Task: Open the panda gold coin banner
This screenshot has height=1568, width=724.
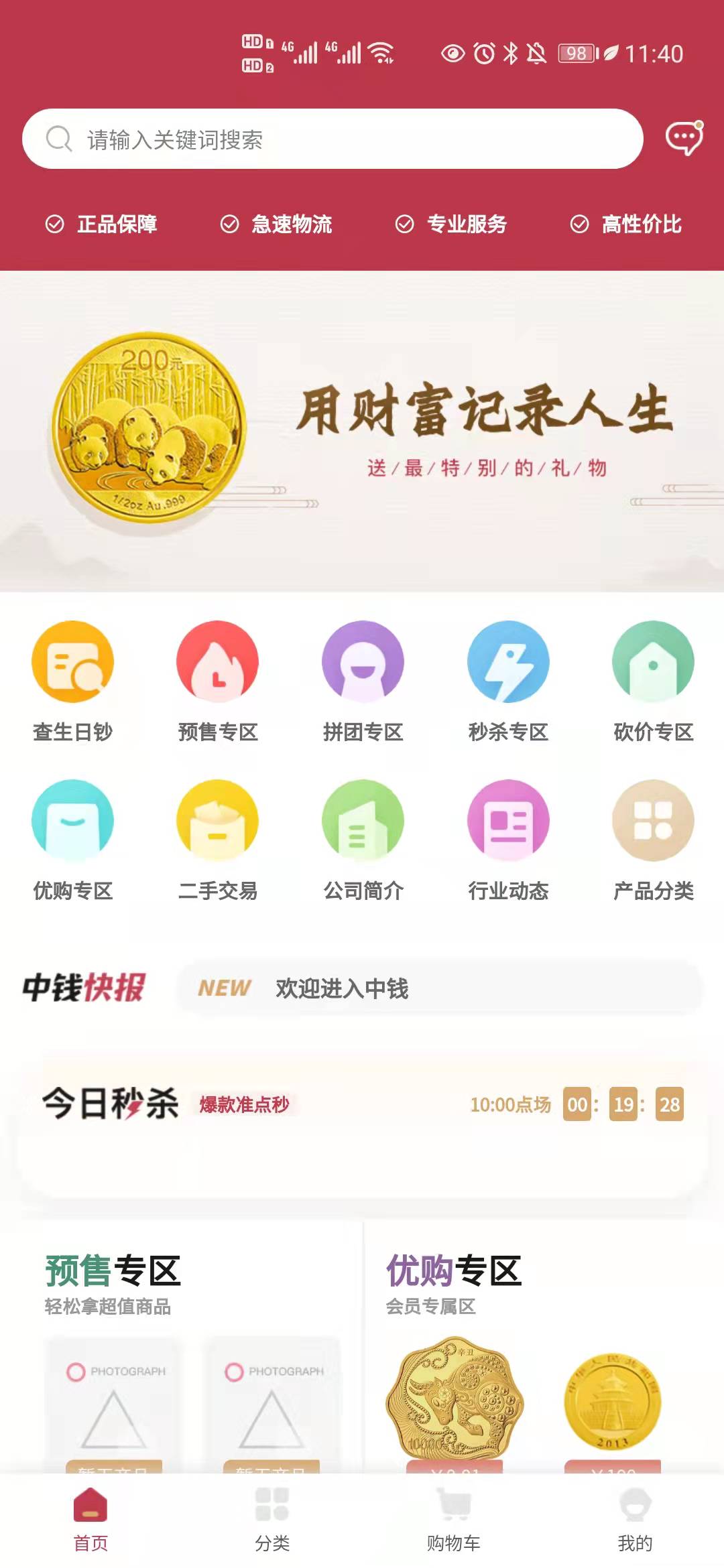Action: point(362,431)
